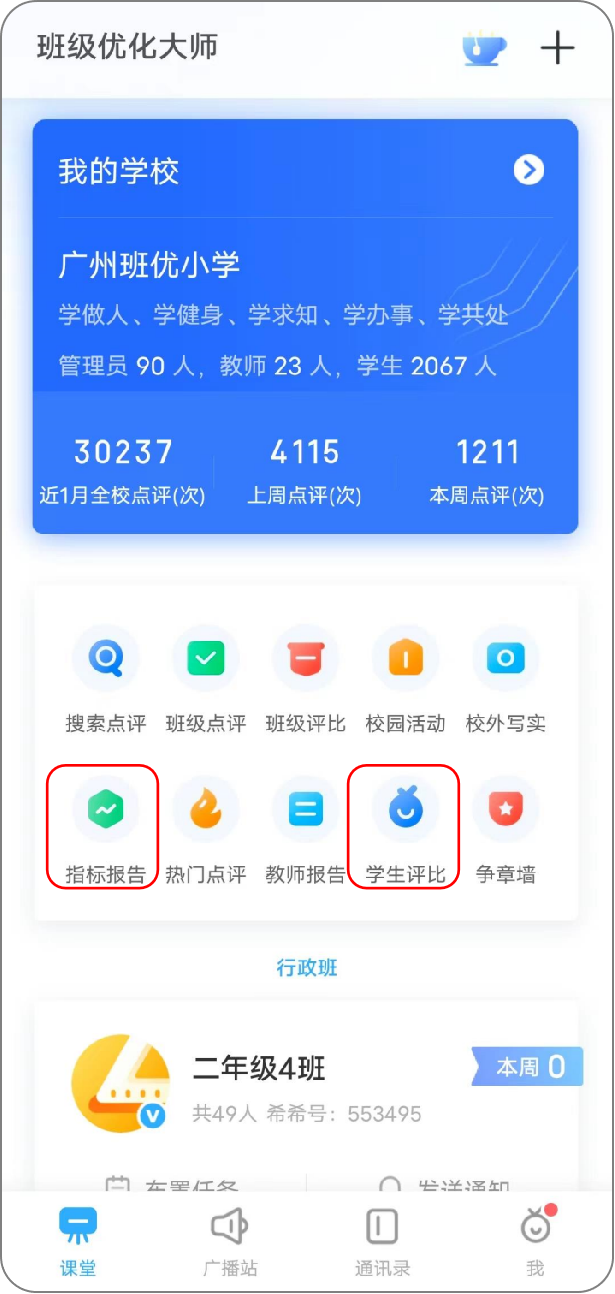Switch to 我 tab
The width and height of the screenshot is (615, 1294).
click(x=535, y=1241)
